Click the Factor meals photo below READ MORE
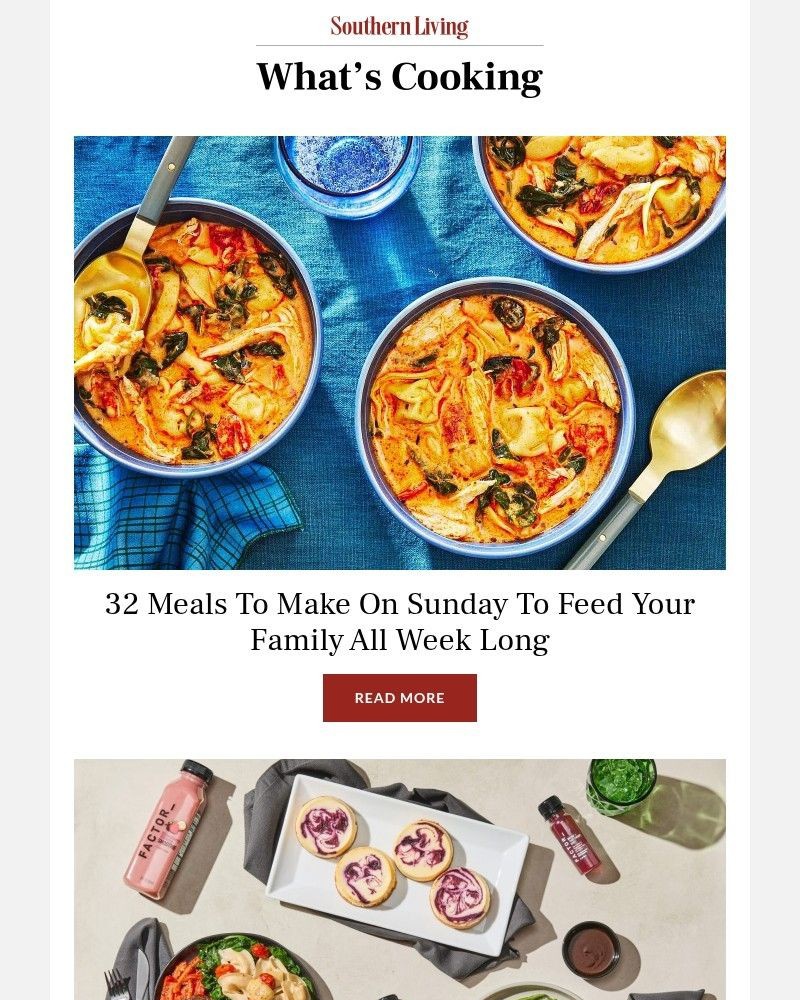800x1000 pixels. coord(399,878)
